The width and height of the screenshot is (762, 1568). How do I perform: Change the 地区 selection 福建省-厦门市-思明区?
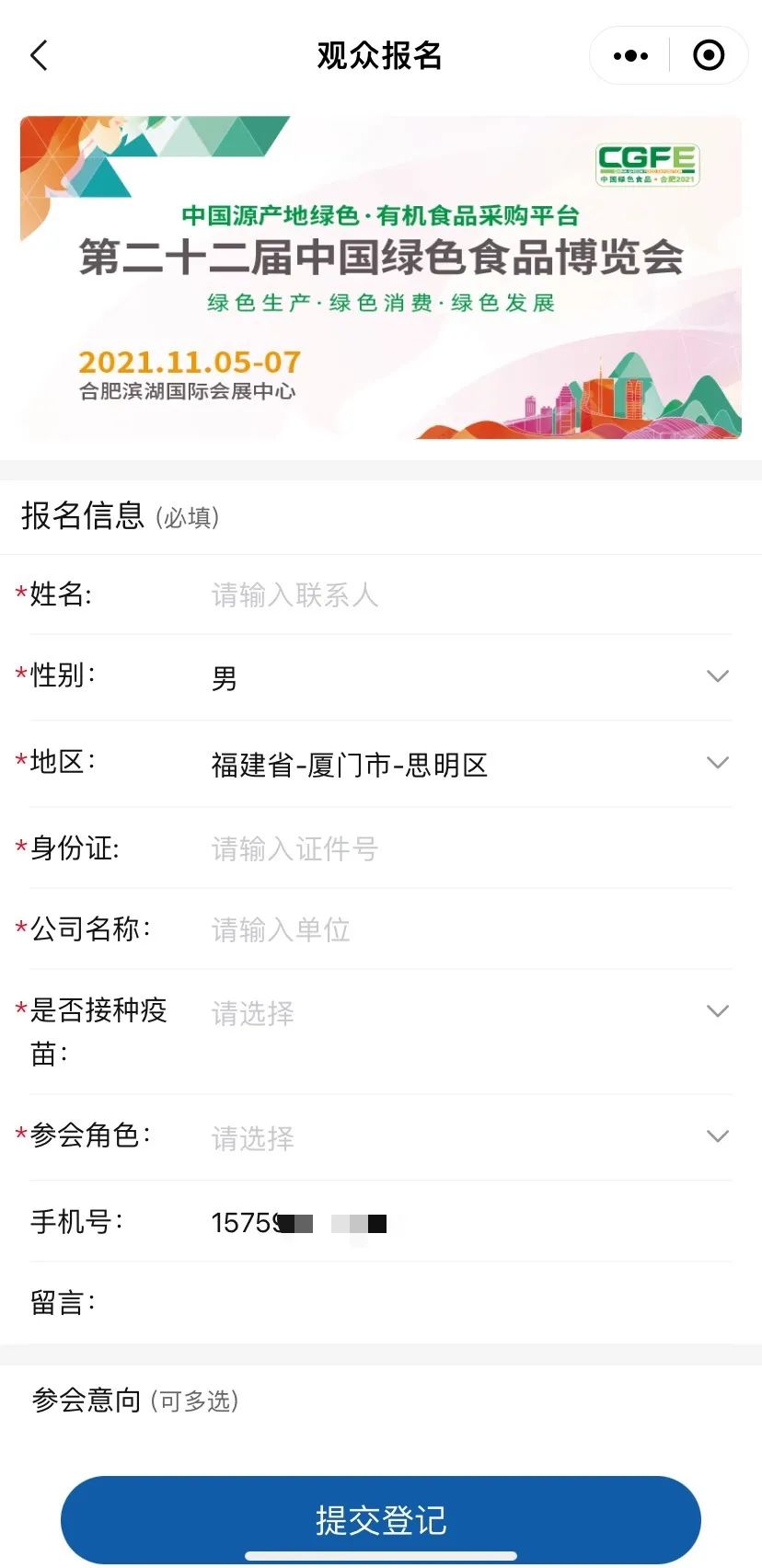[460, 765]
